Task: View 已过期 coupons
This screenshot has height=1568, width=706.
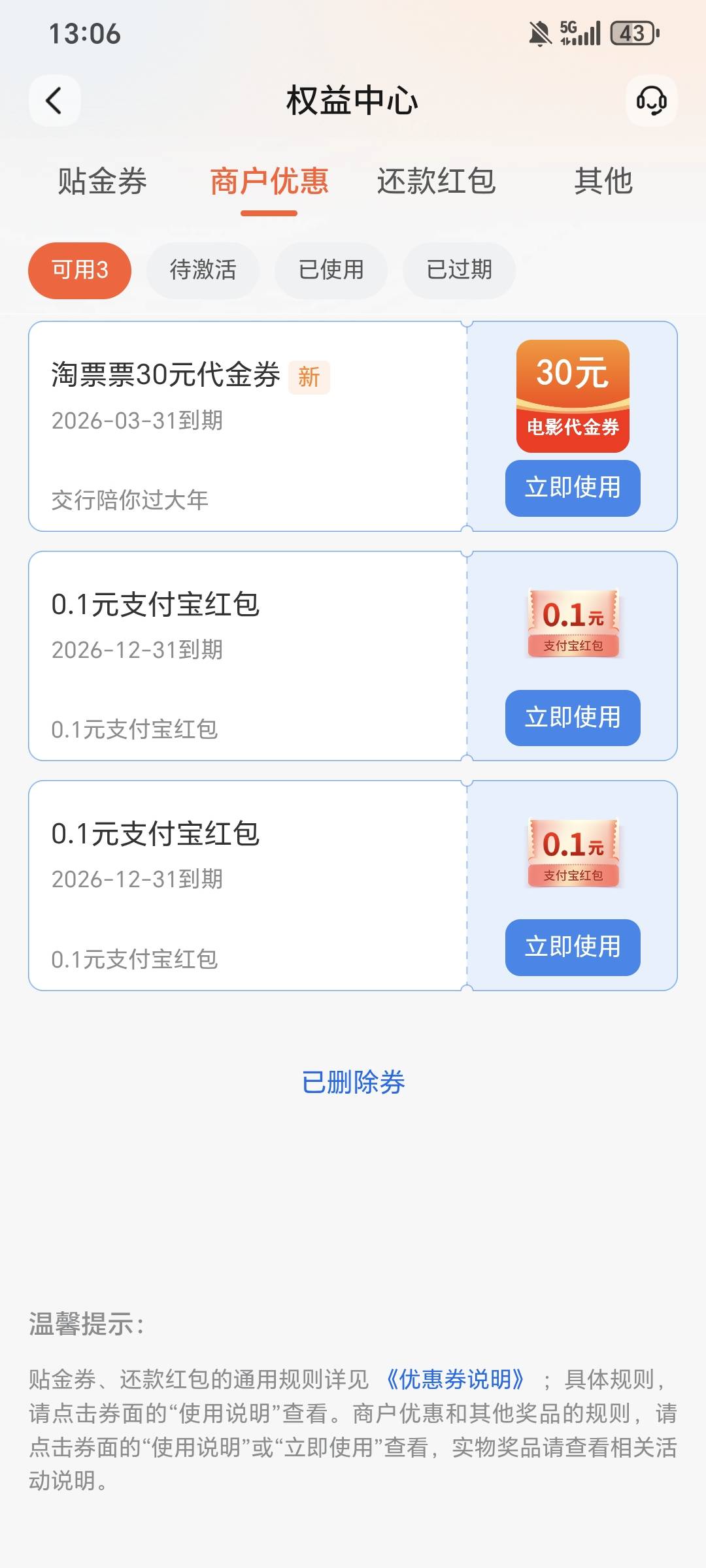Action: pos(459,270)
